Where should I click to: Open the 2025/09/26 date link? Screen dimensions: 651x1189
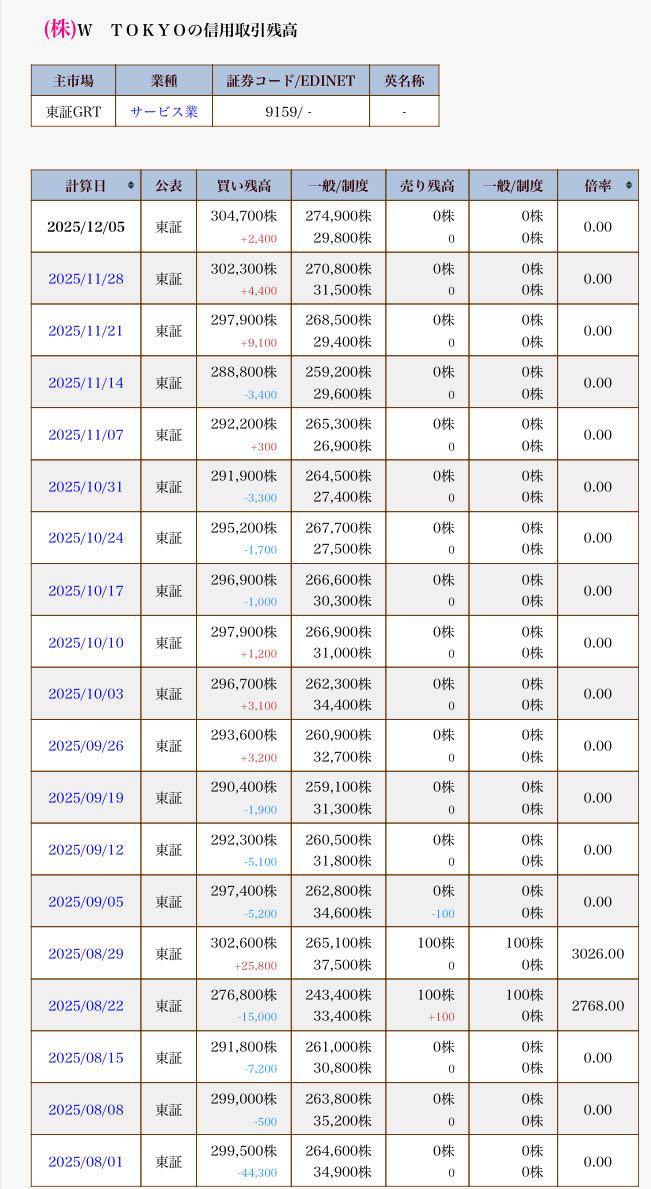pyautogui.click(x=86, y=746)
